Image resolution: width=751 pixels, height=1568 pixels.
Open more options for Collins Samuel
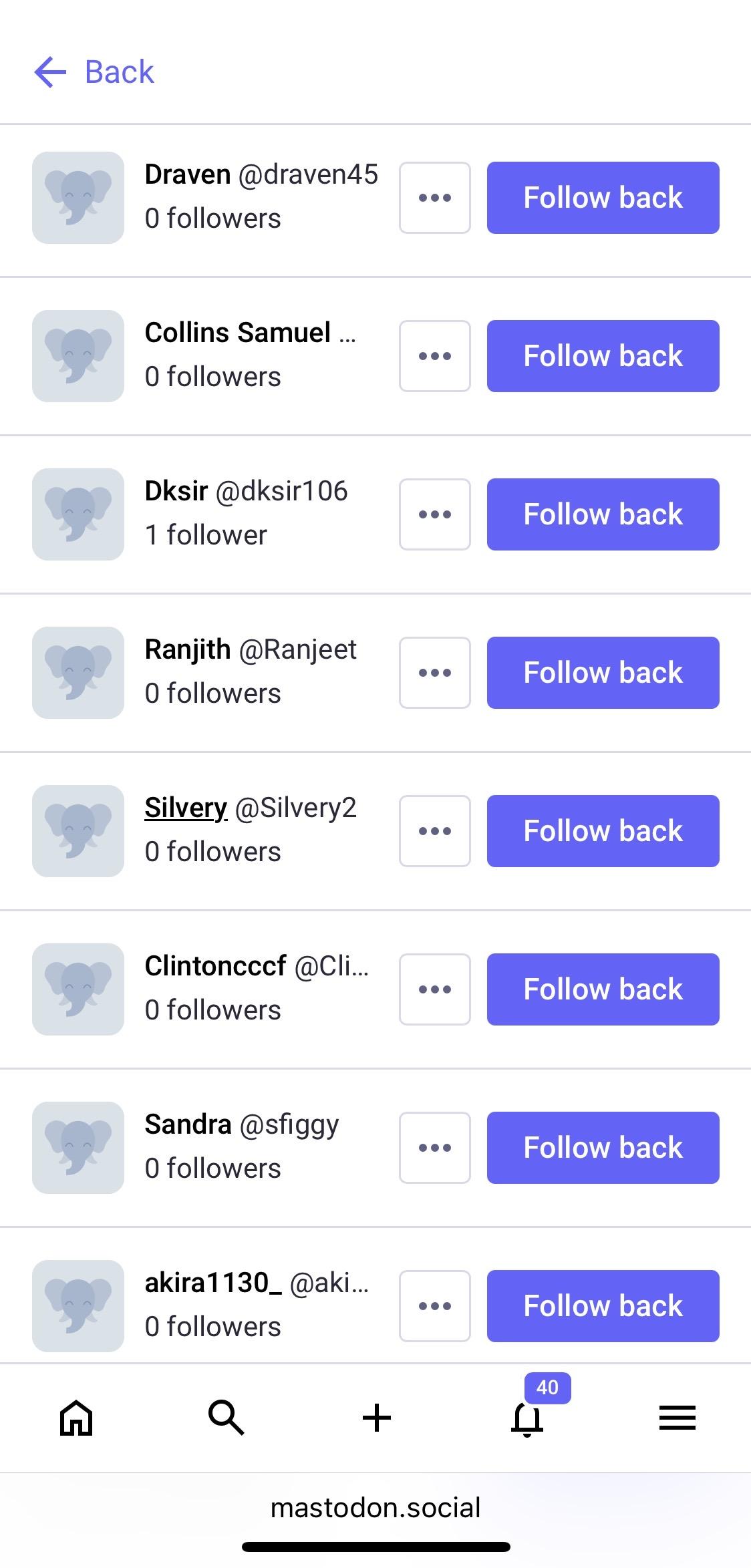coord(435,356)
